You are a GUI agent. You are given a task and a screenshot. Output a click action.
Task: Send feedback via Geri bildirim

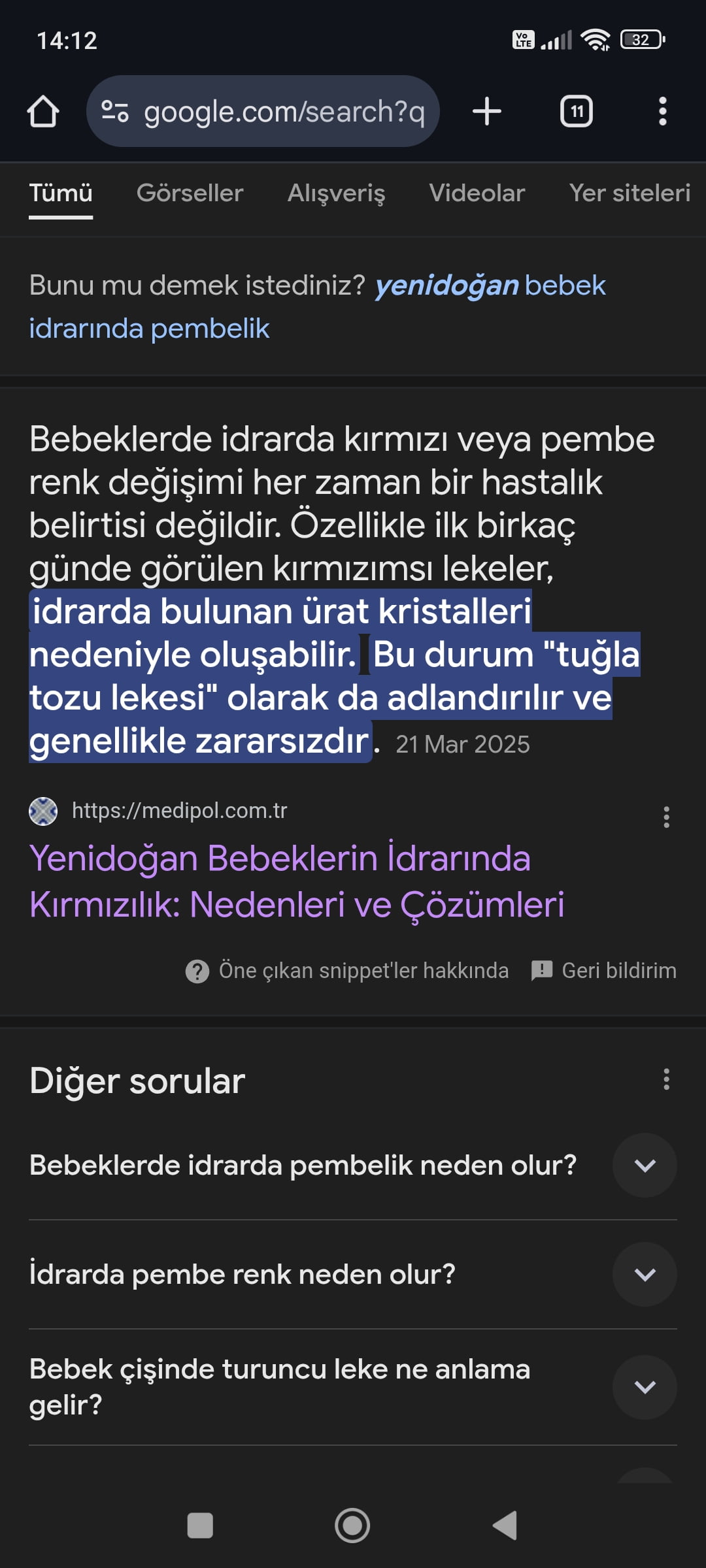click(x=603, y=971)
